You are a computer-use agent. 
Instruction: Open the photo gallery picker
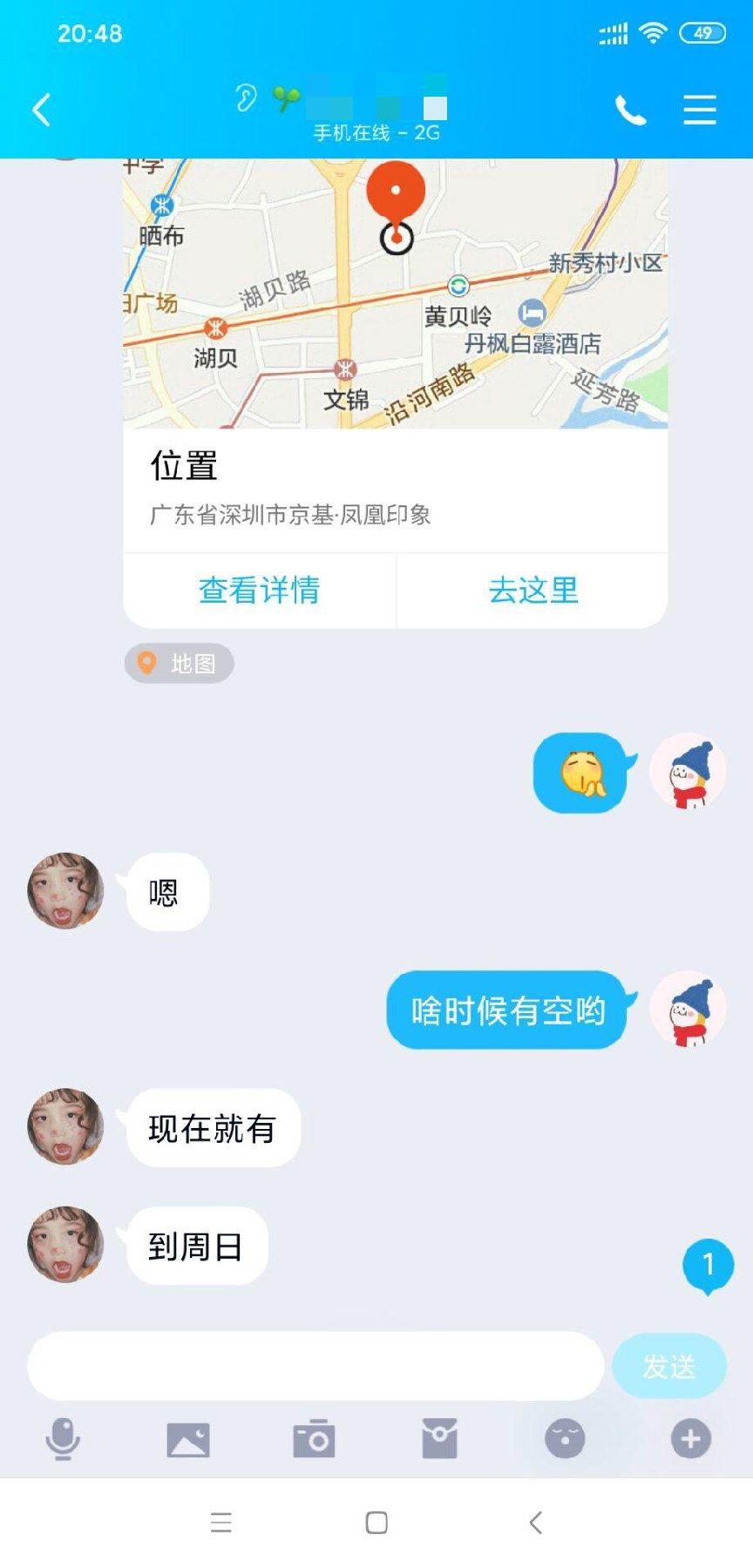188,1439
